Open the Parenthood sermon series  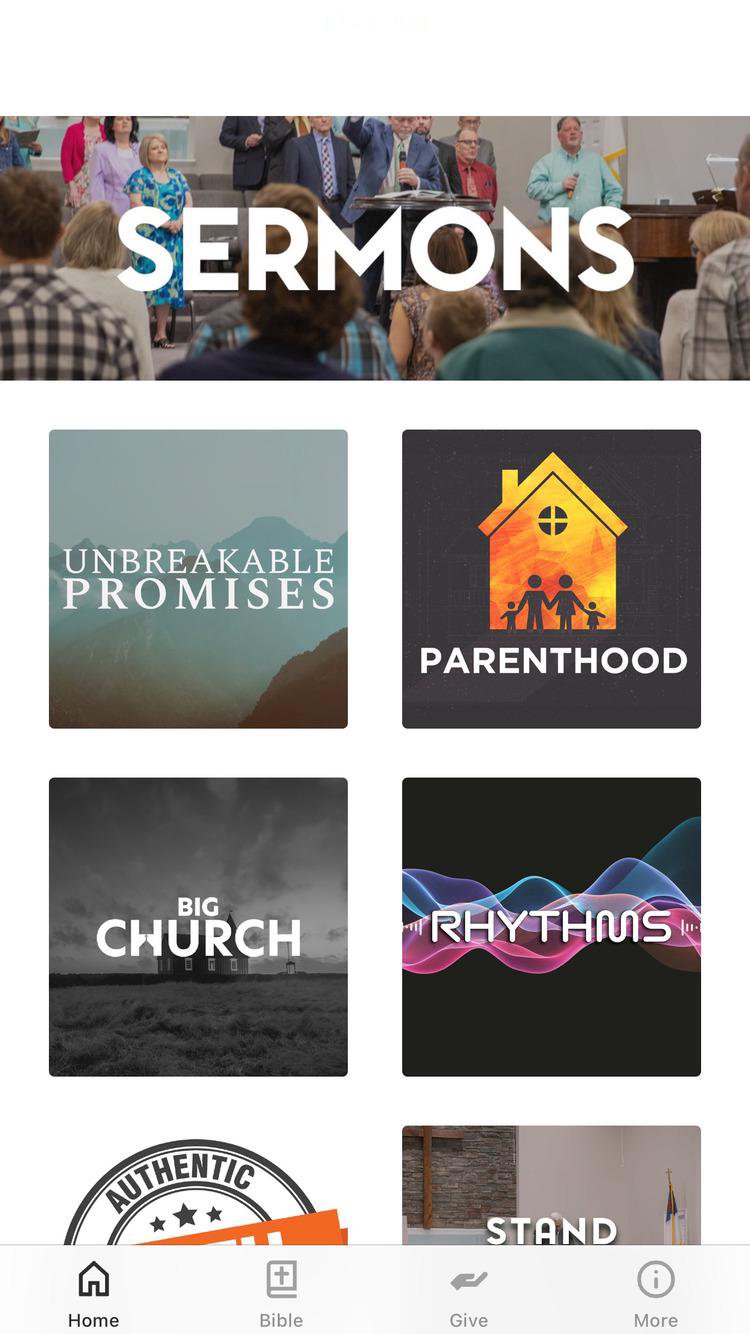click(x=551, y=578)
